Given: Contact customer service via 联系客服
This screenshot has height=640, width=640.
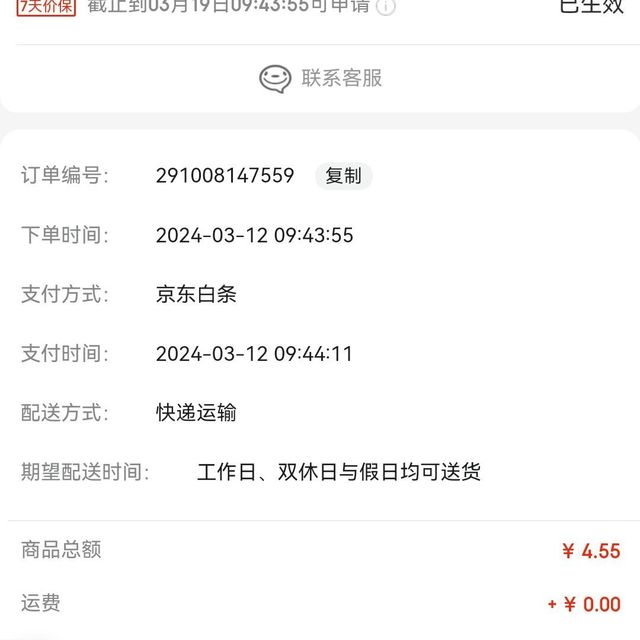Looking at the screenshot, I should coord(320,78).
